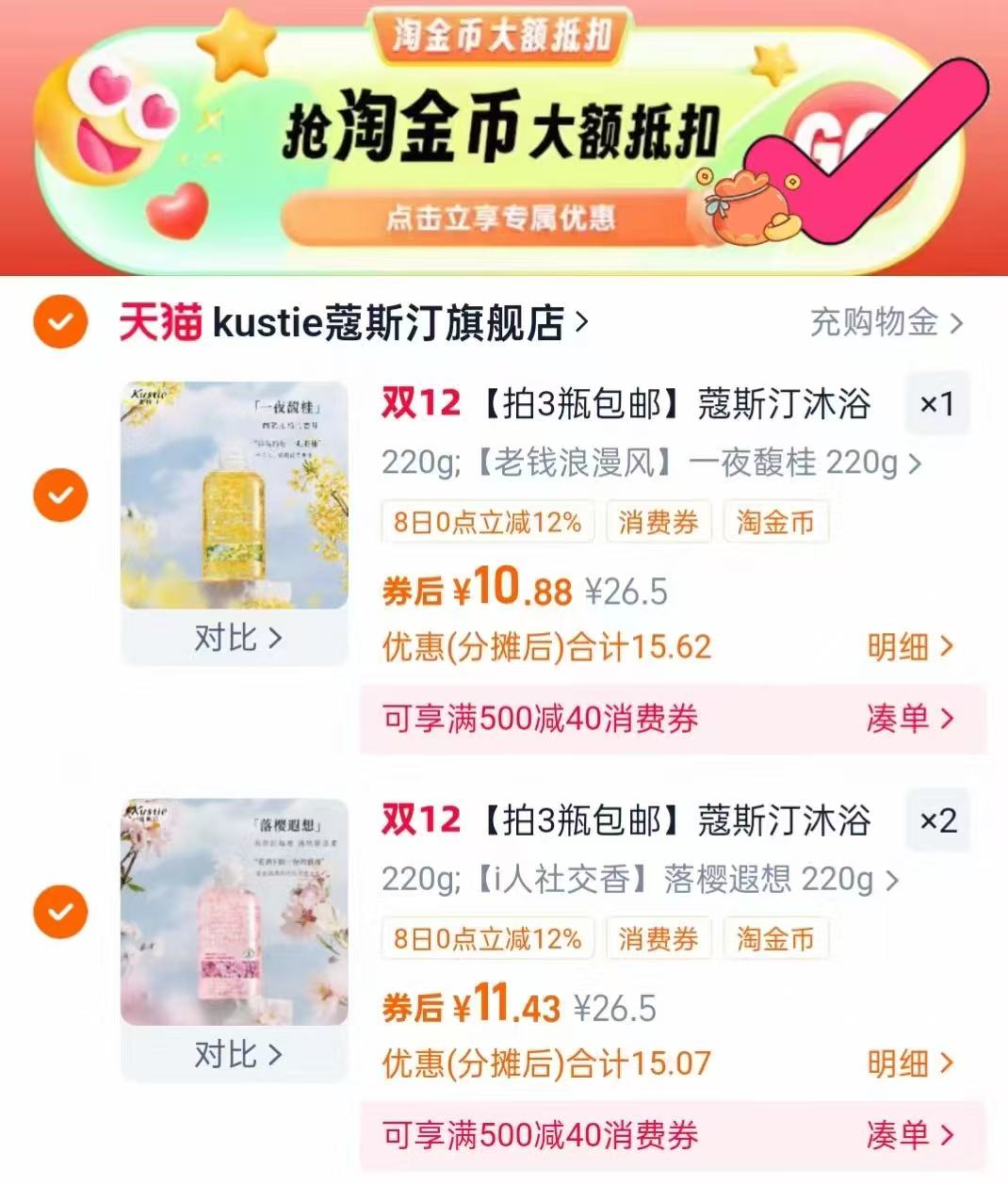Image resolution: width=1008 pixels, height=1185 pixels.
Task: Click the 消费券 tag on the 落樱遐想 item
Action: [x=658, y=938]
